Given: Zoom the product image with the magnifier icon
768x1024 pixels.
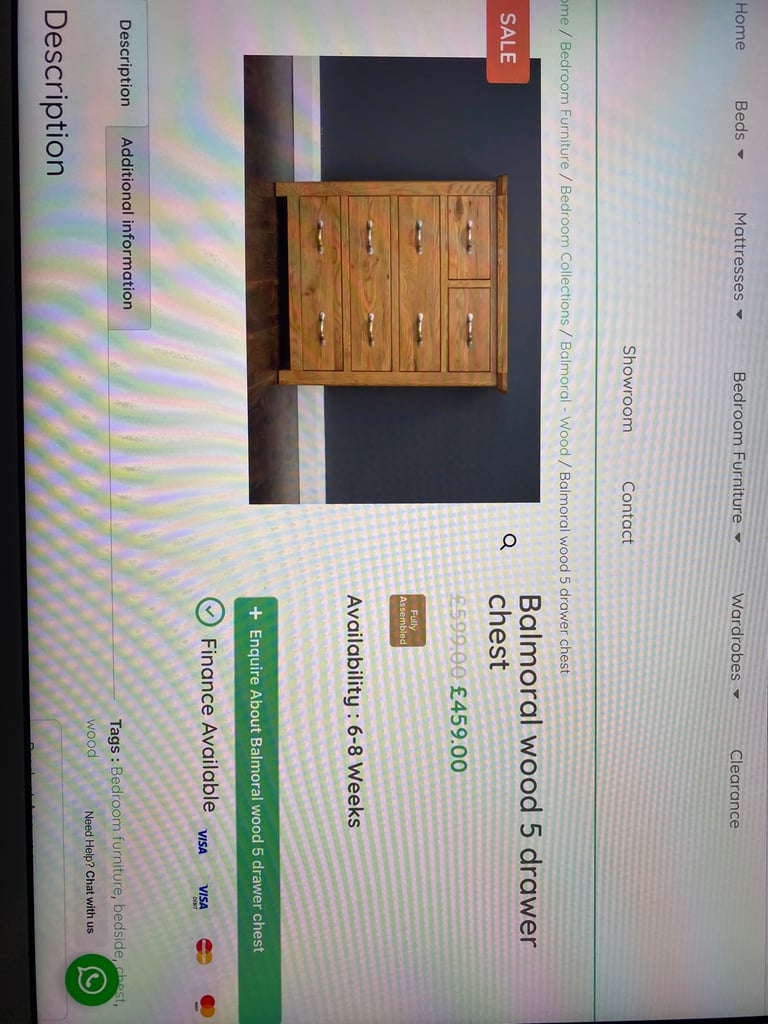Looking at the screenshot, I should (508, 541).
